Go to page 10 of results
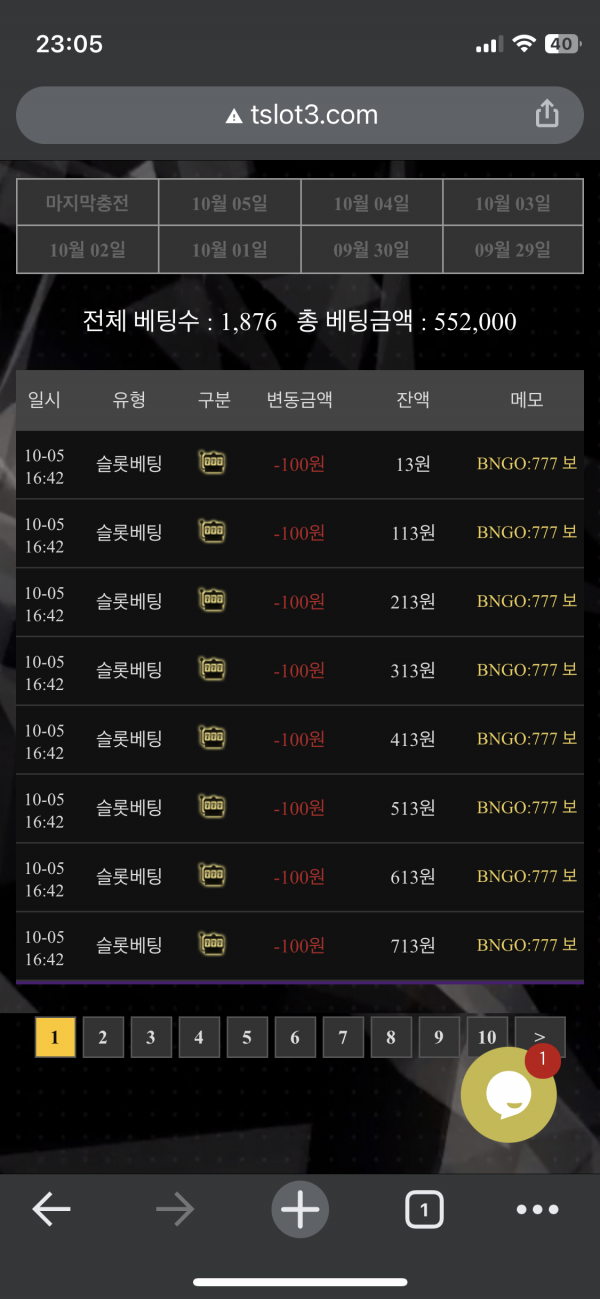Image resolution: width=600 pixels, height=1299 pixels. coord(487,1037)
